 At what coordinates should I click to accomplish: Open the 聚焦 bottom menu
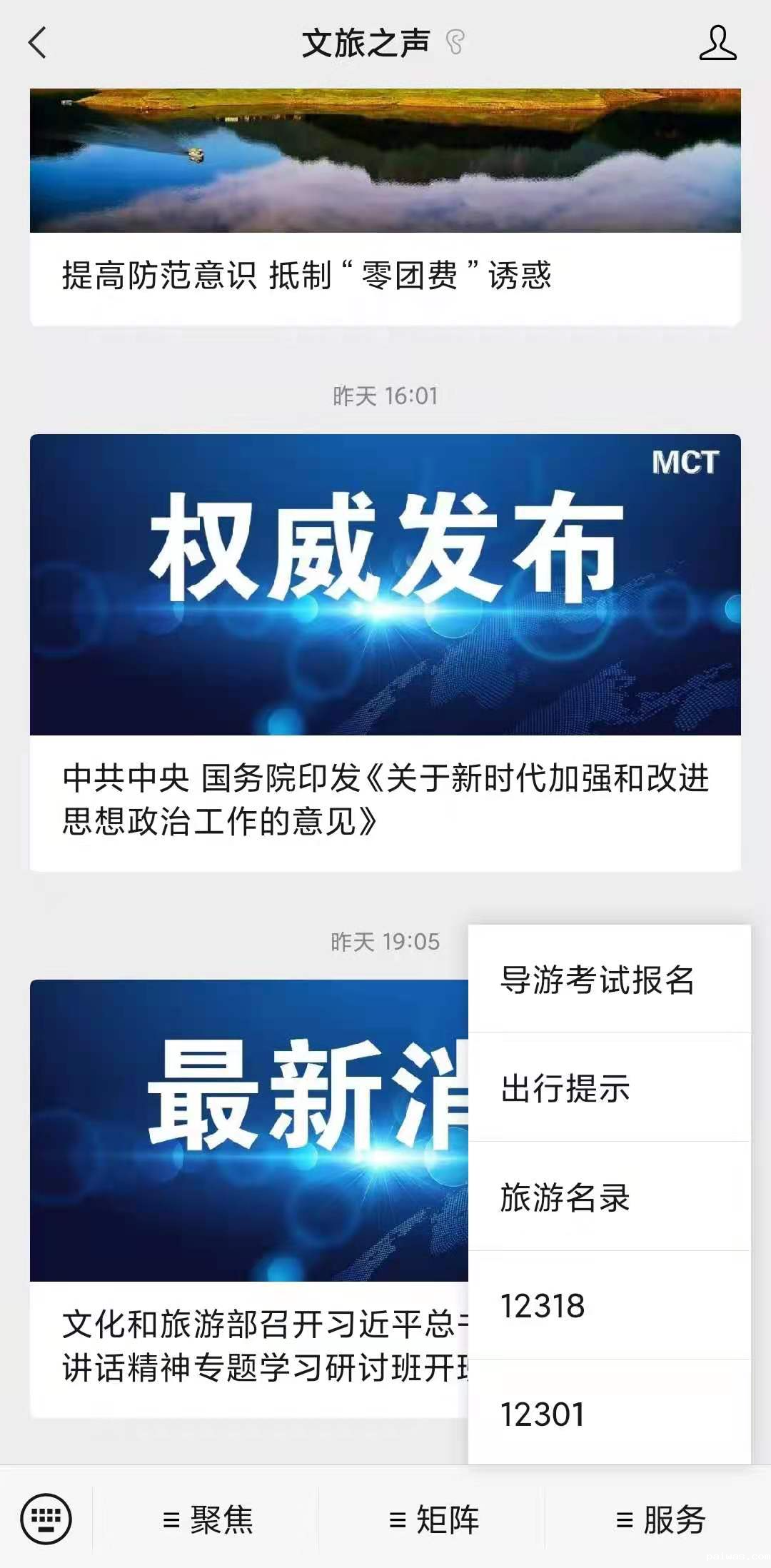pyautogui.click(x=207, y=1519)
